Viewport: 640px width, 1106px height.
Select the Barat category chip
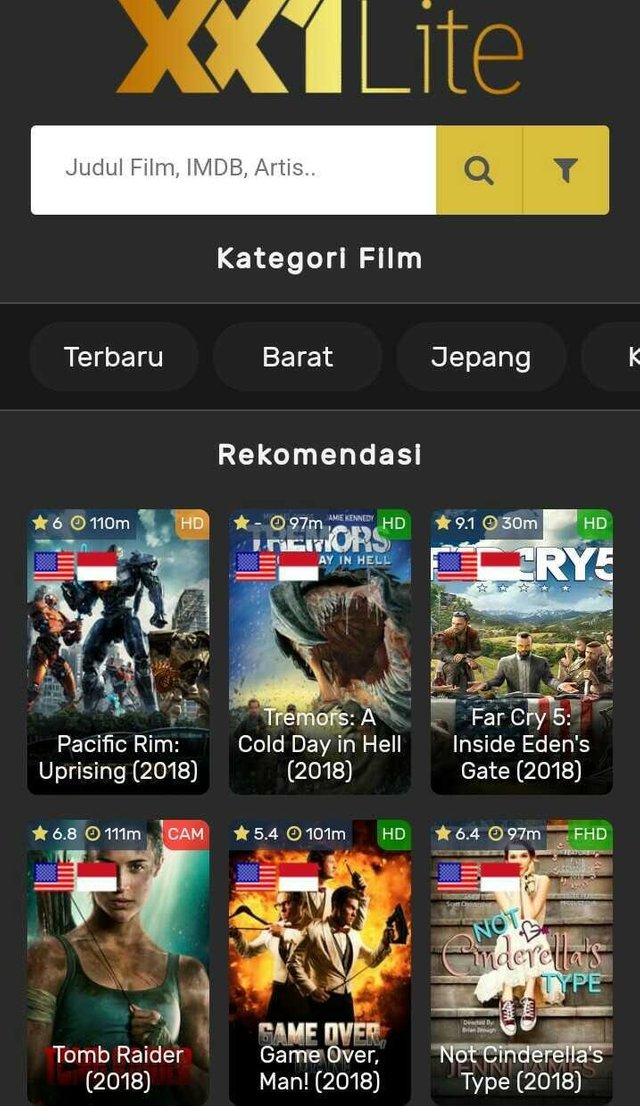pyautogui.click(x=297, y=357)
